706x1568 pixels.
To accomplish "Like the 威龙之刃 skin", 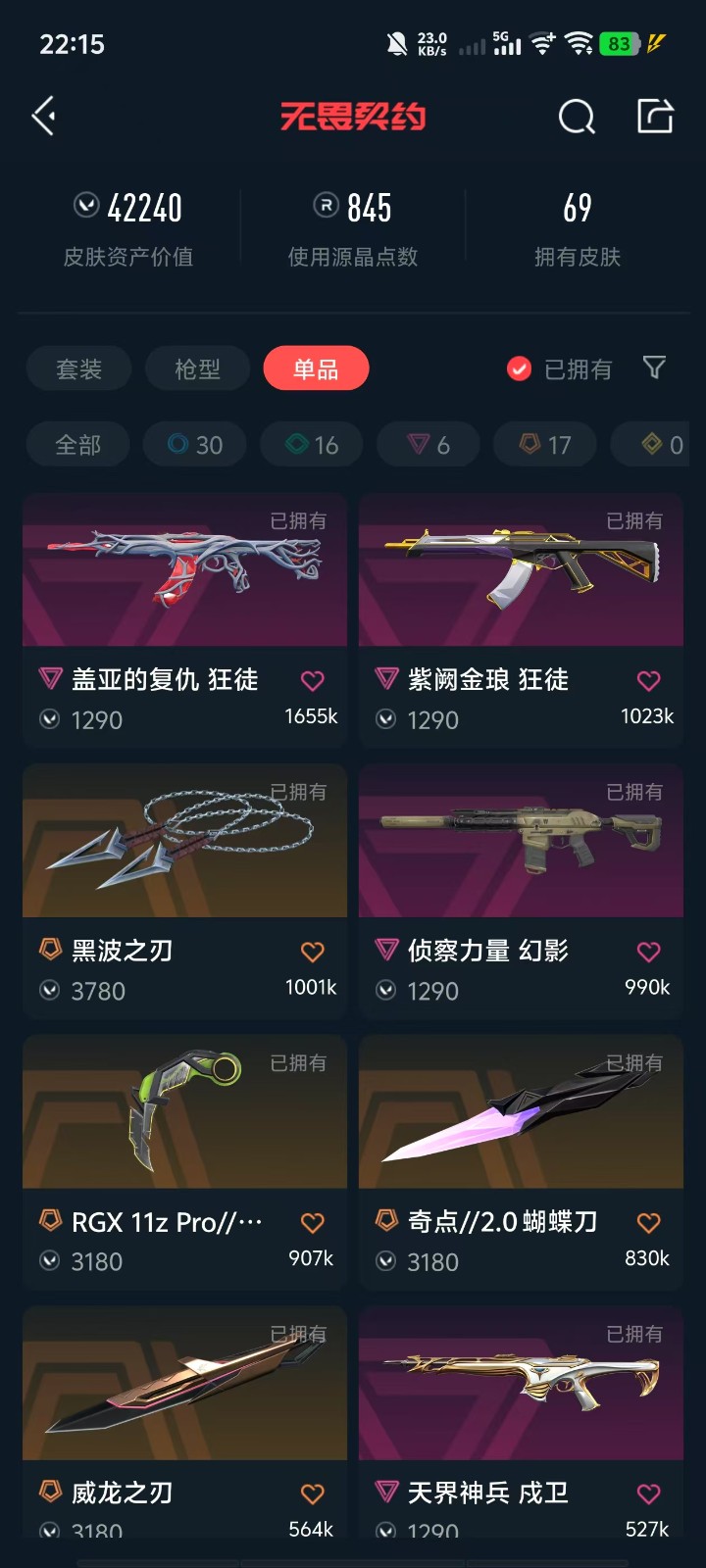I will [x=312, y=1494].
